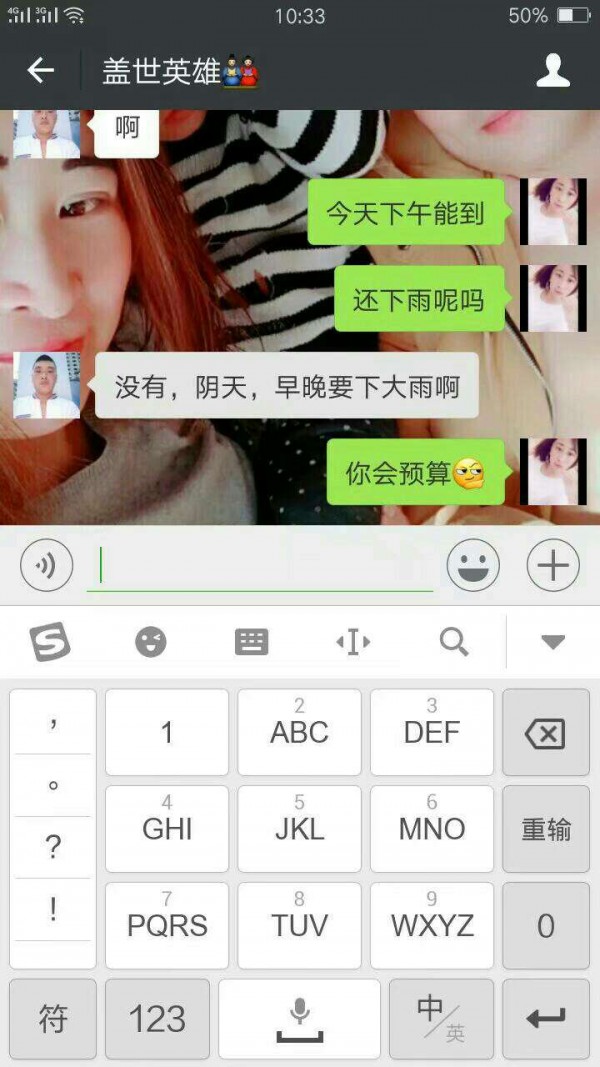This screenshot has height=1067, width=600.
Task: Open the chat info profile icon
Action: [552, 71]
